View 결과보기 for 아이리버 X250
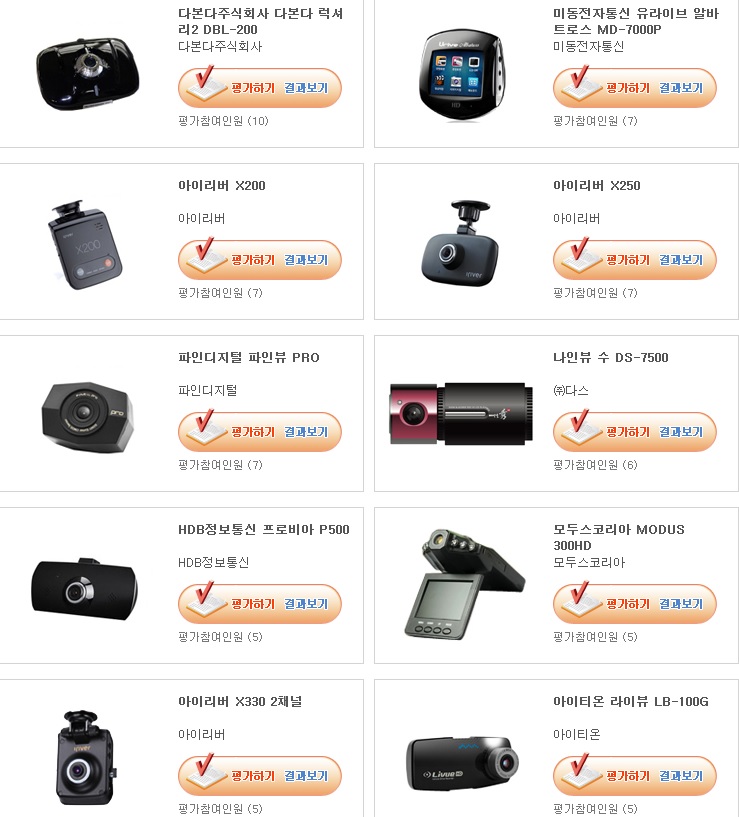The height and width of the screenshot is (817, 739). pyautogui.click(x=681, y=260)
